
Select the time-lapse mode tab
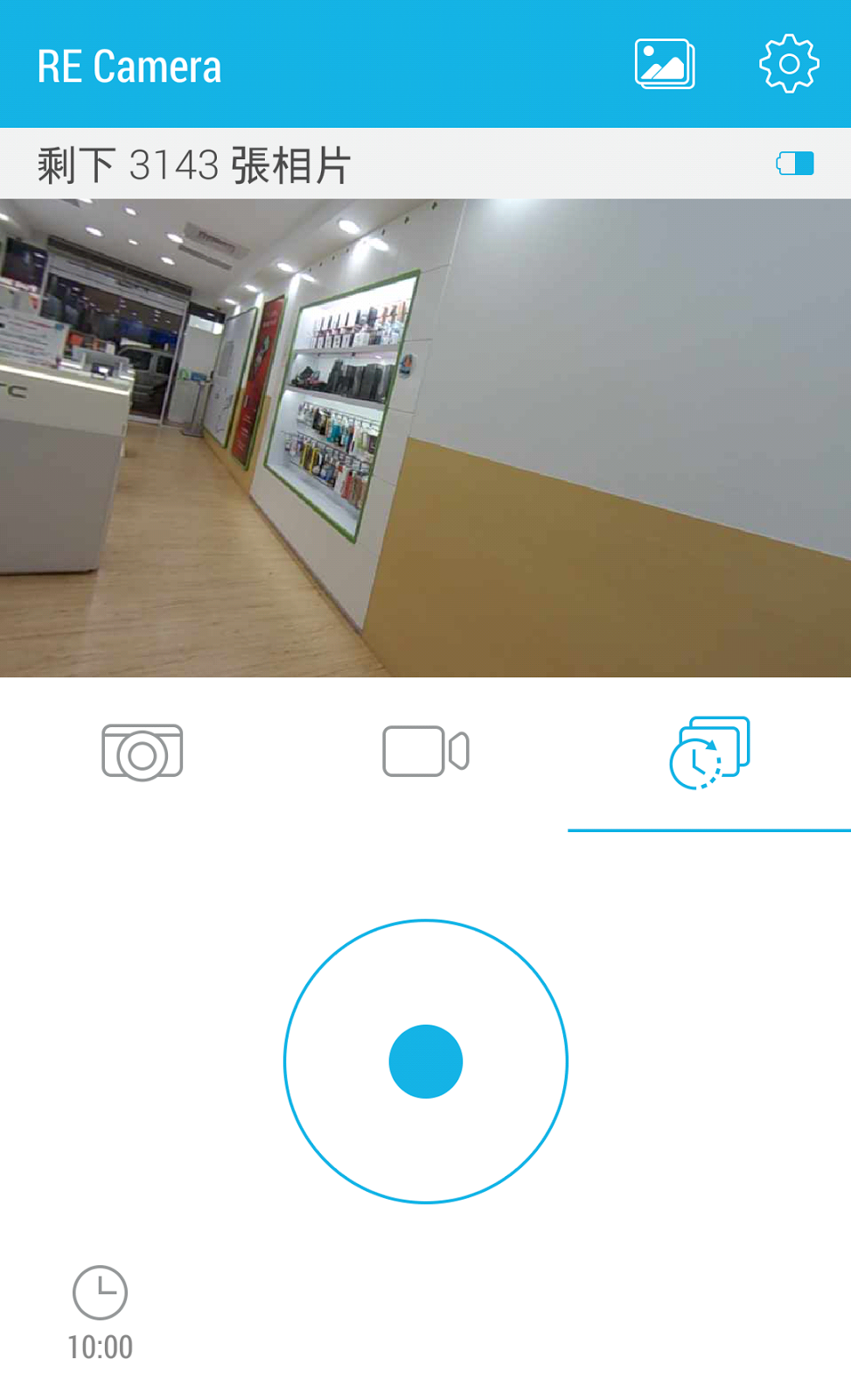709,753
